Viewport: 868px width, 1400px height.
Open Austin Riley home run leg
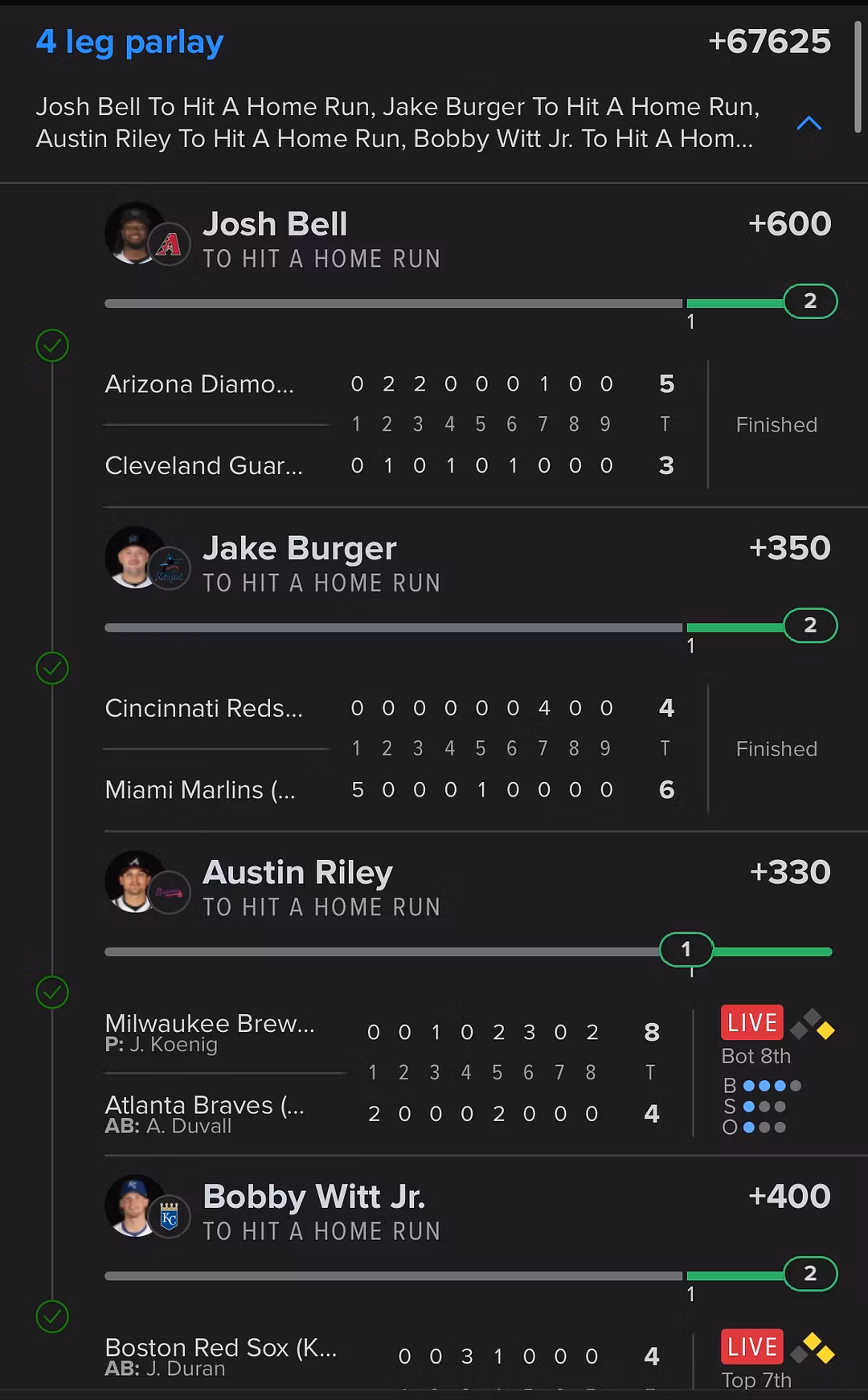(x=321, y=887)
